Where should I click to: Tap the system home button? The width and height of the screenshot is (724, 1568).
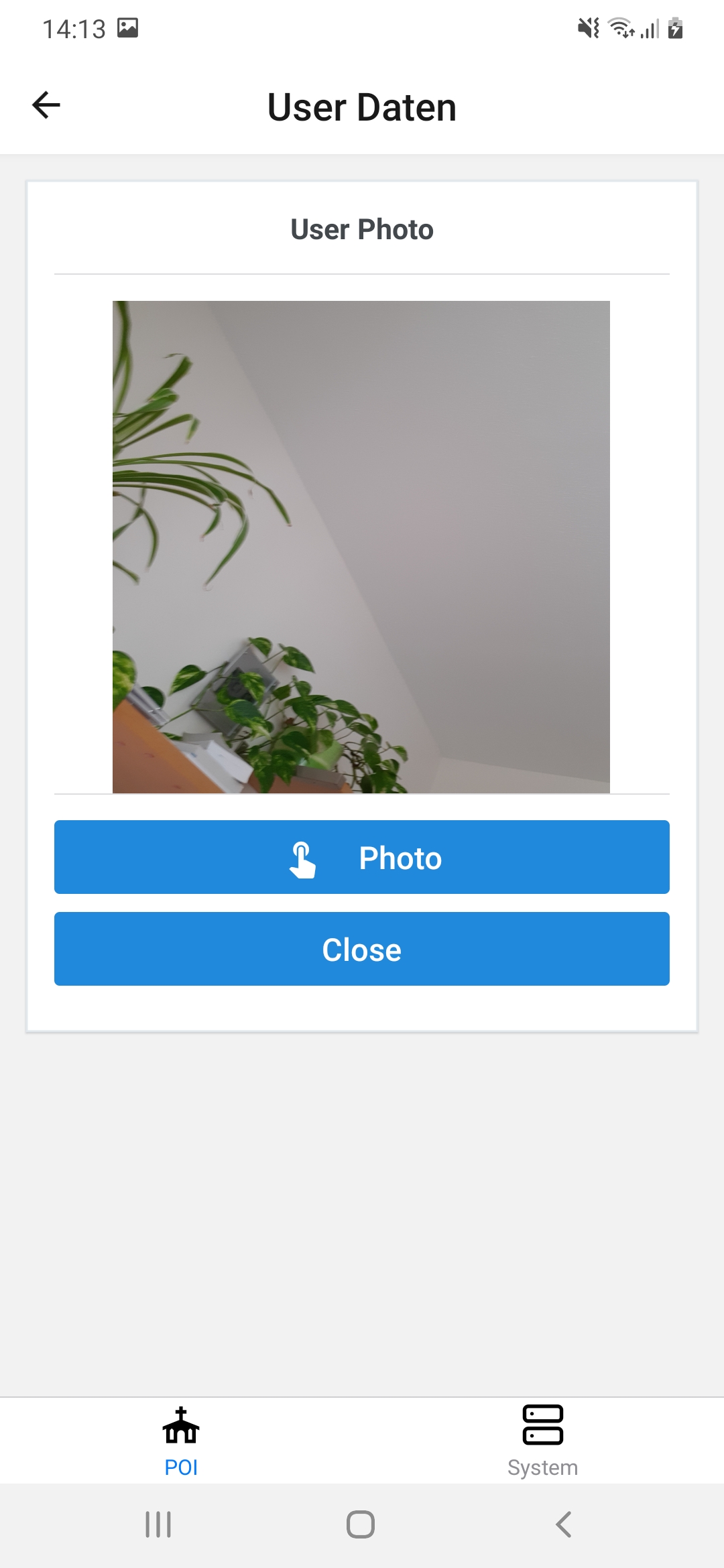click(x=361, y=1524)
